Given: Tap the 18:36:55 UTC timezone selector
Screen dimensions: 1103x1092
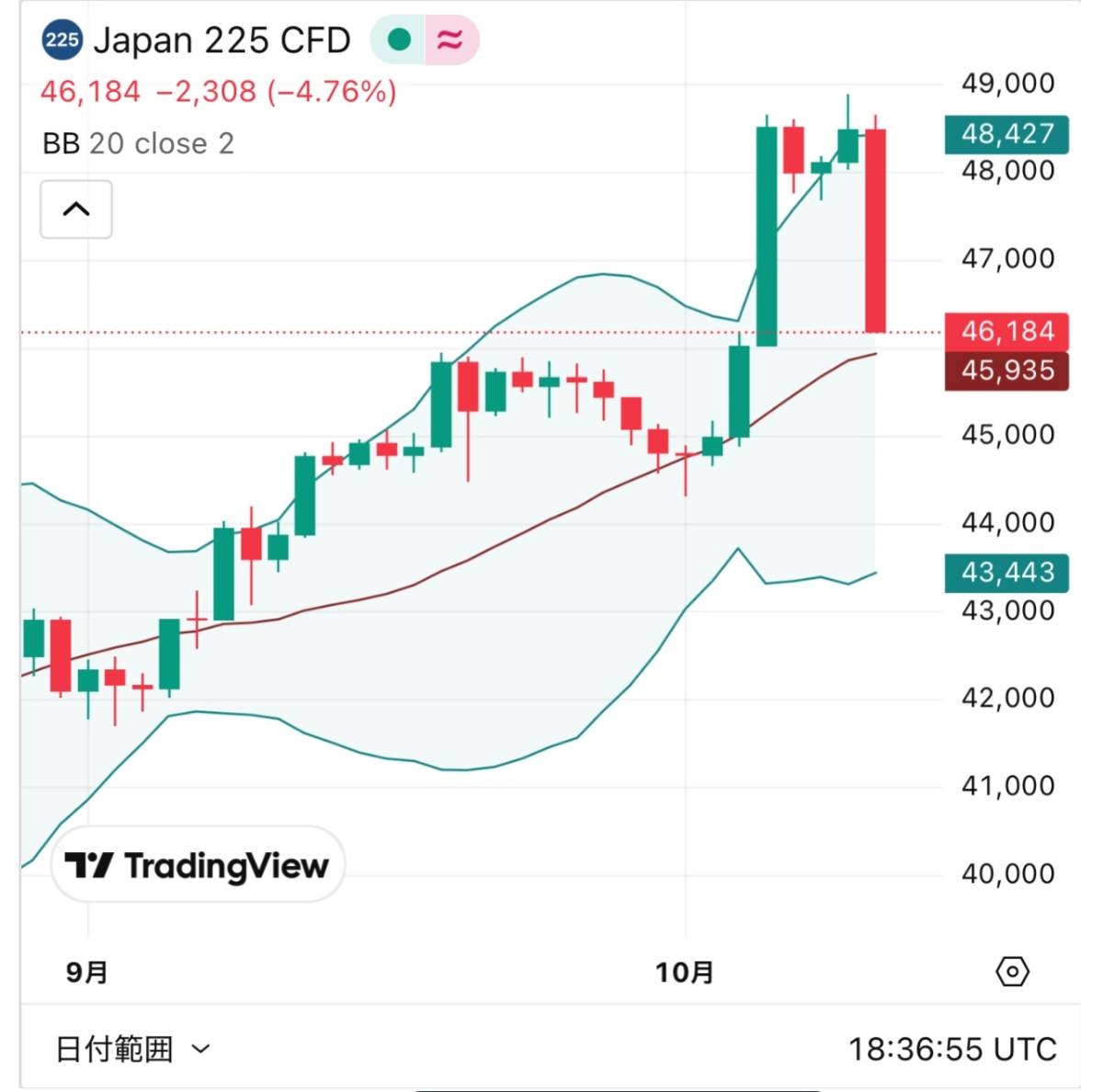Looking at the screenshot, I should (951, 1049).
